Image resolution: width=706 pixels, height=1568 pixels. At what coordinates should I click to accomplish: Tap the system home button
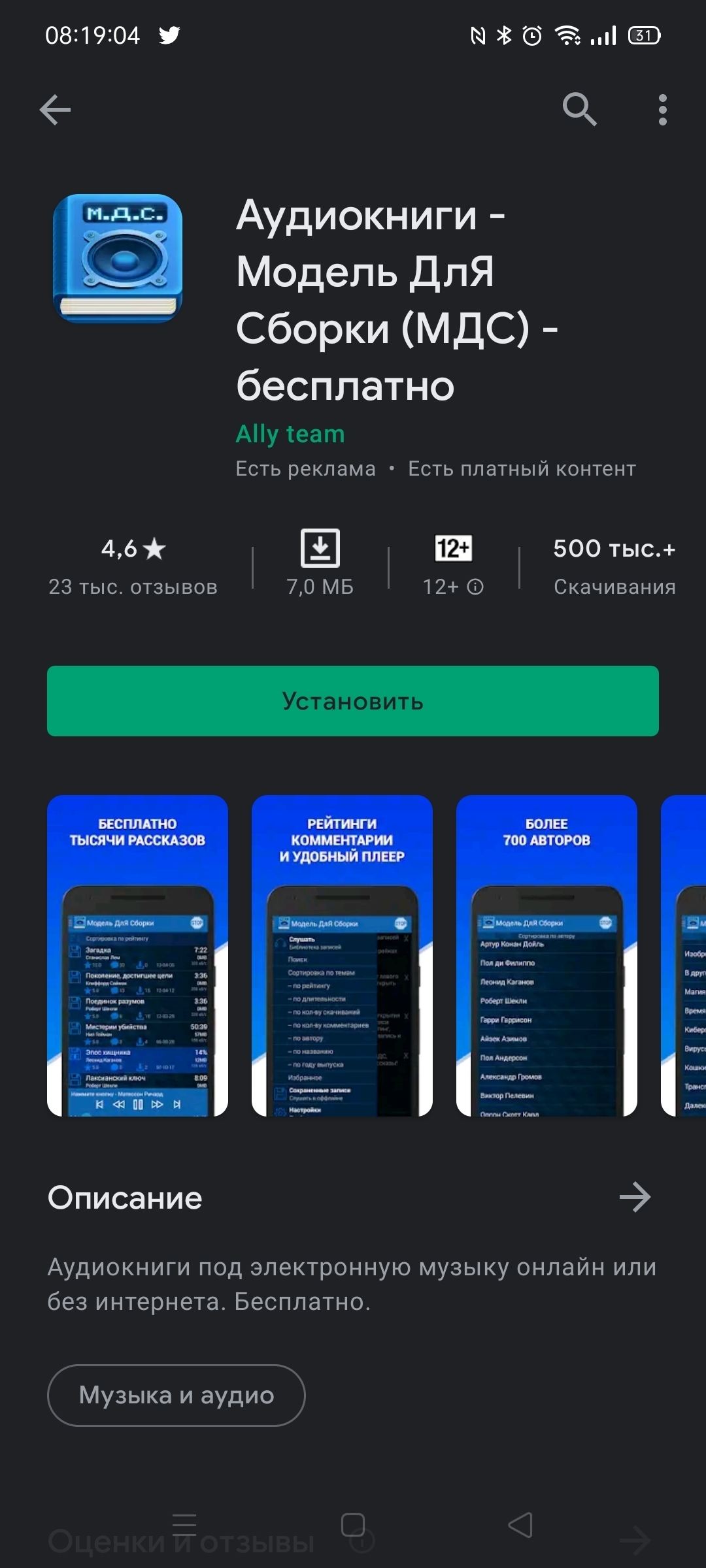point(353,1525)
